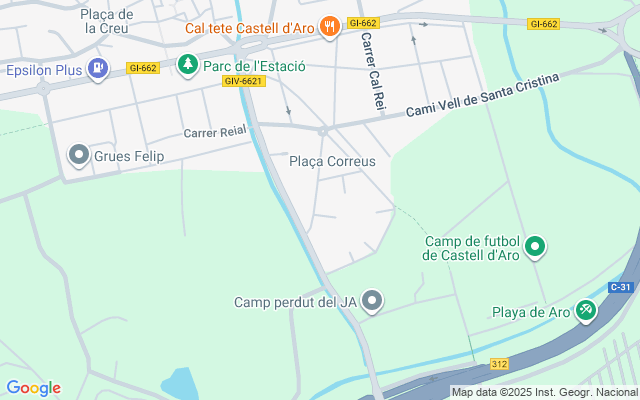
Task: Tap the Parc de l'Estació park marker
Action: (x=187, y=66)
